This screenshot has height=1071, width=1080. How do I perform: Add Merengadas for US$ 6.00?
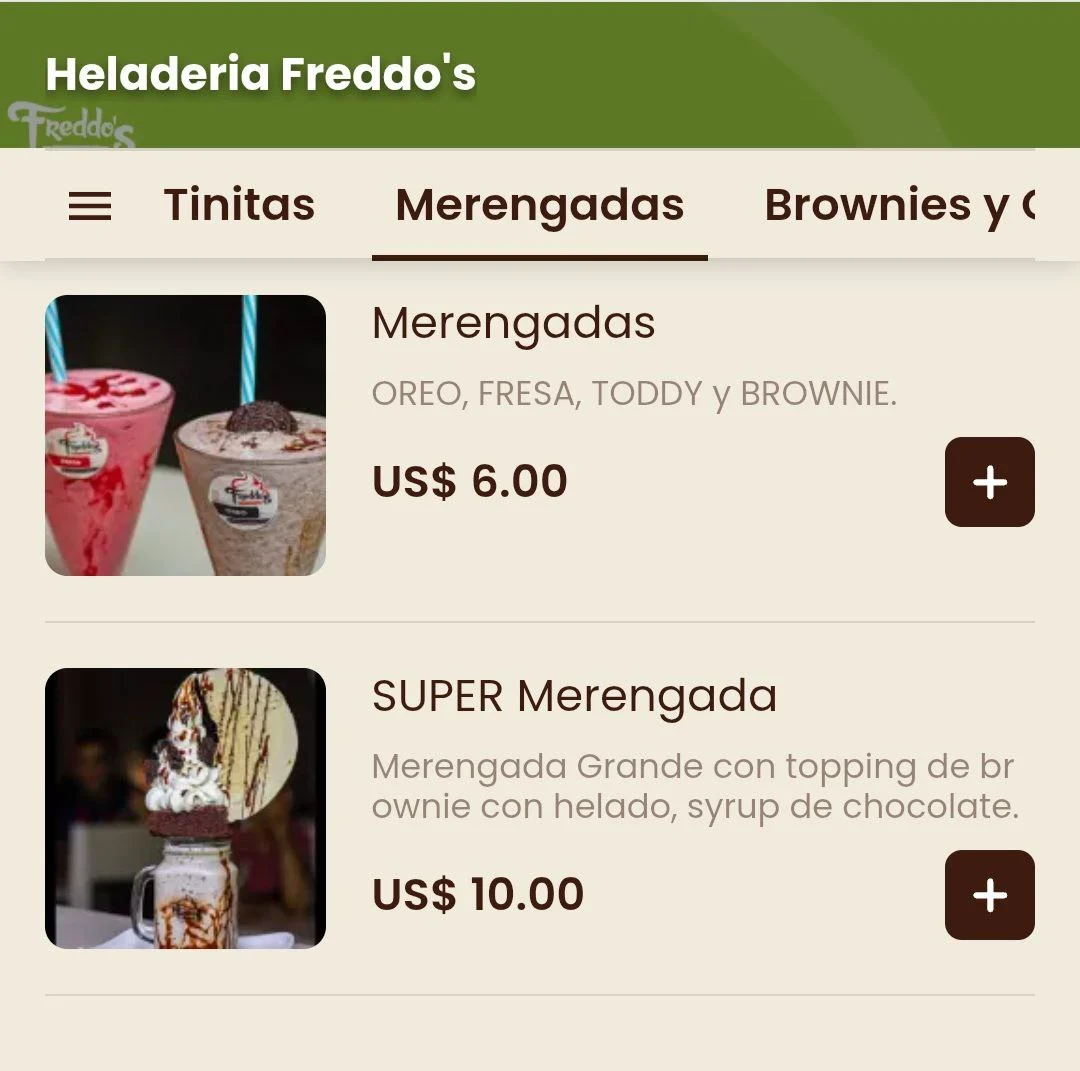click(989, 482)
